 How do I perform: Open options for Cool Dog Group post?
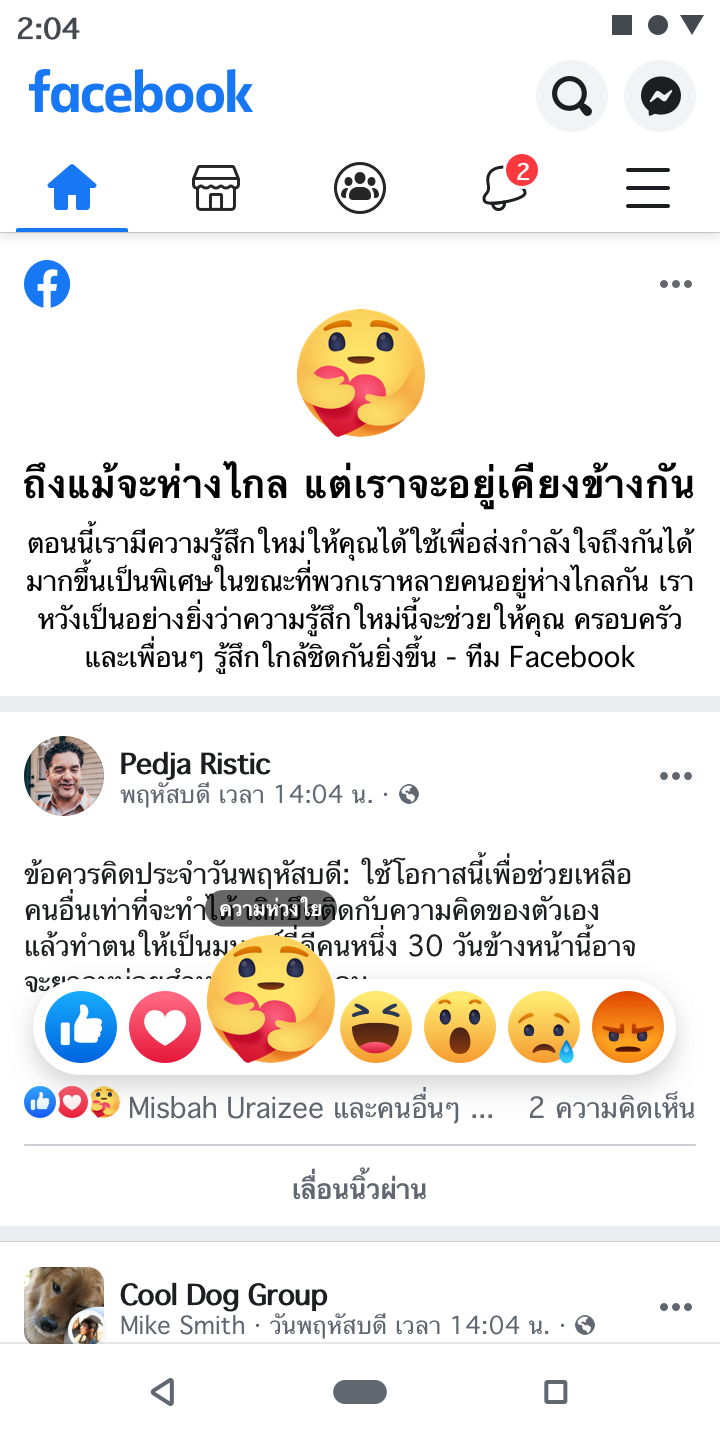(x=676, y=1307)
